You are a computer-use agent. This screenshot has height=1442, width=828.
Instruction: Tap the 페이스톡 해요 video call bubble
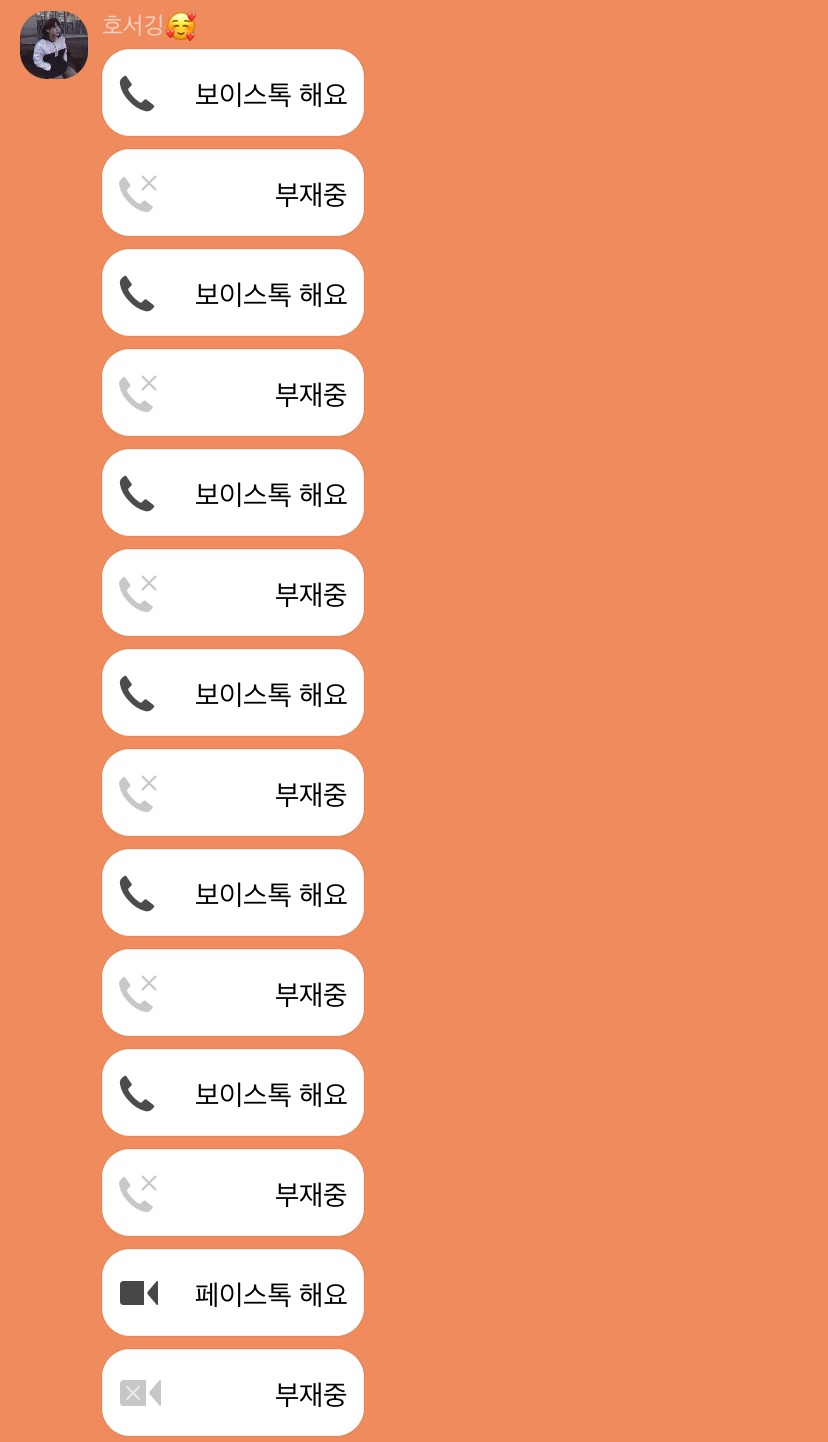232,1292
